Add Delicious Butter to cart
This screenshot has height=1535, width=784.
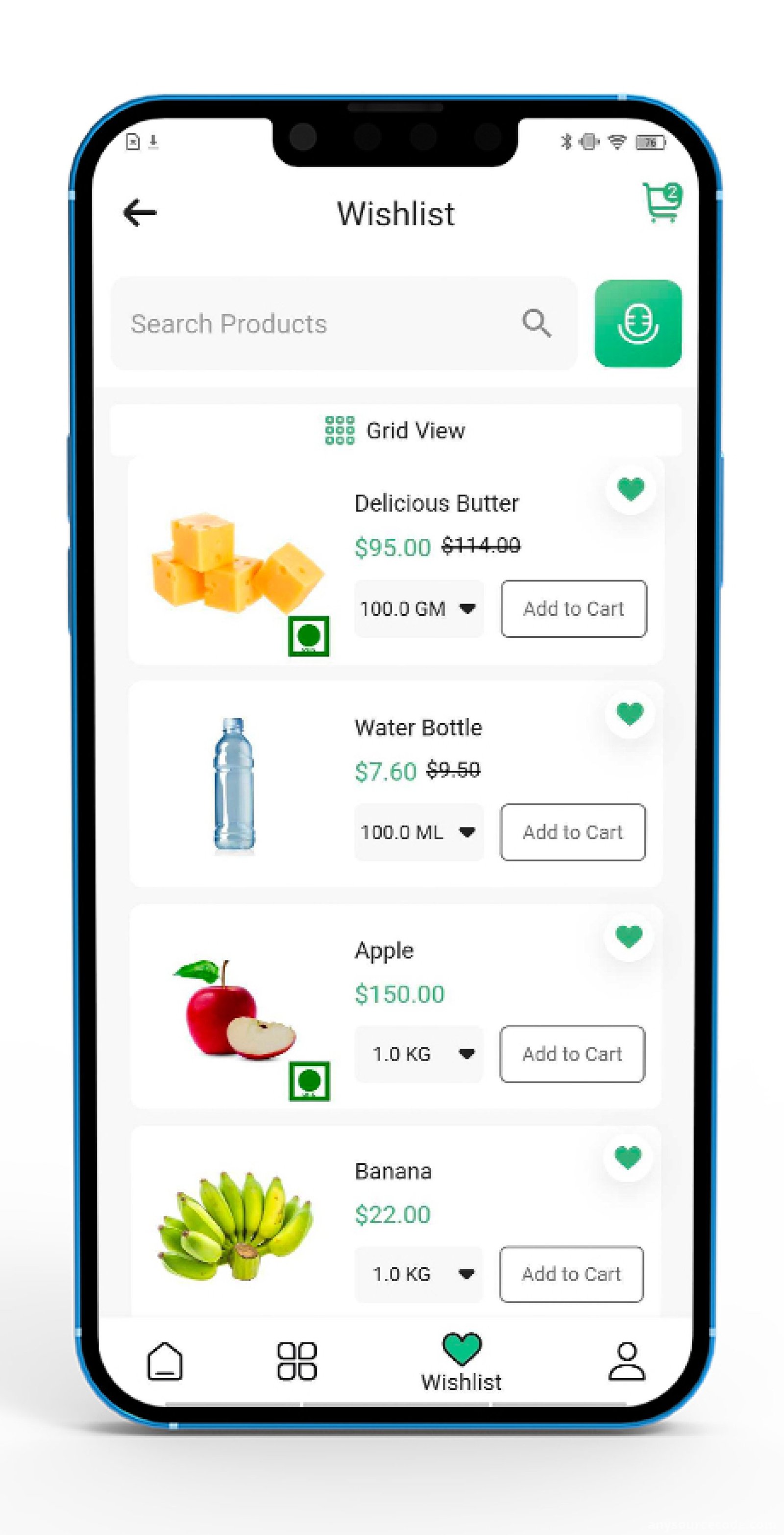(x=574, y=608)
